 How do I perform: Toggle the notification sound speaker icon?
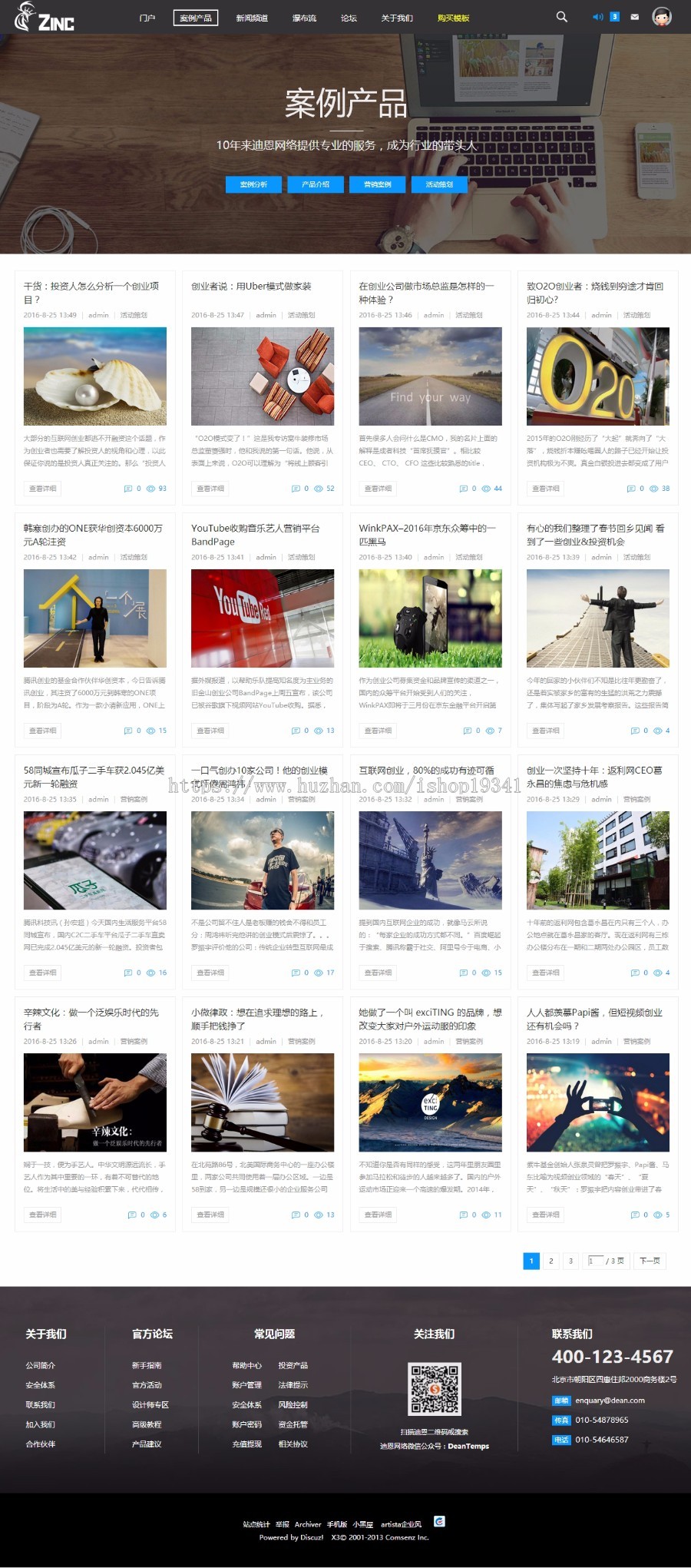(x=598, y=15)
